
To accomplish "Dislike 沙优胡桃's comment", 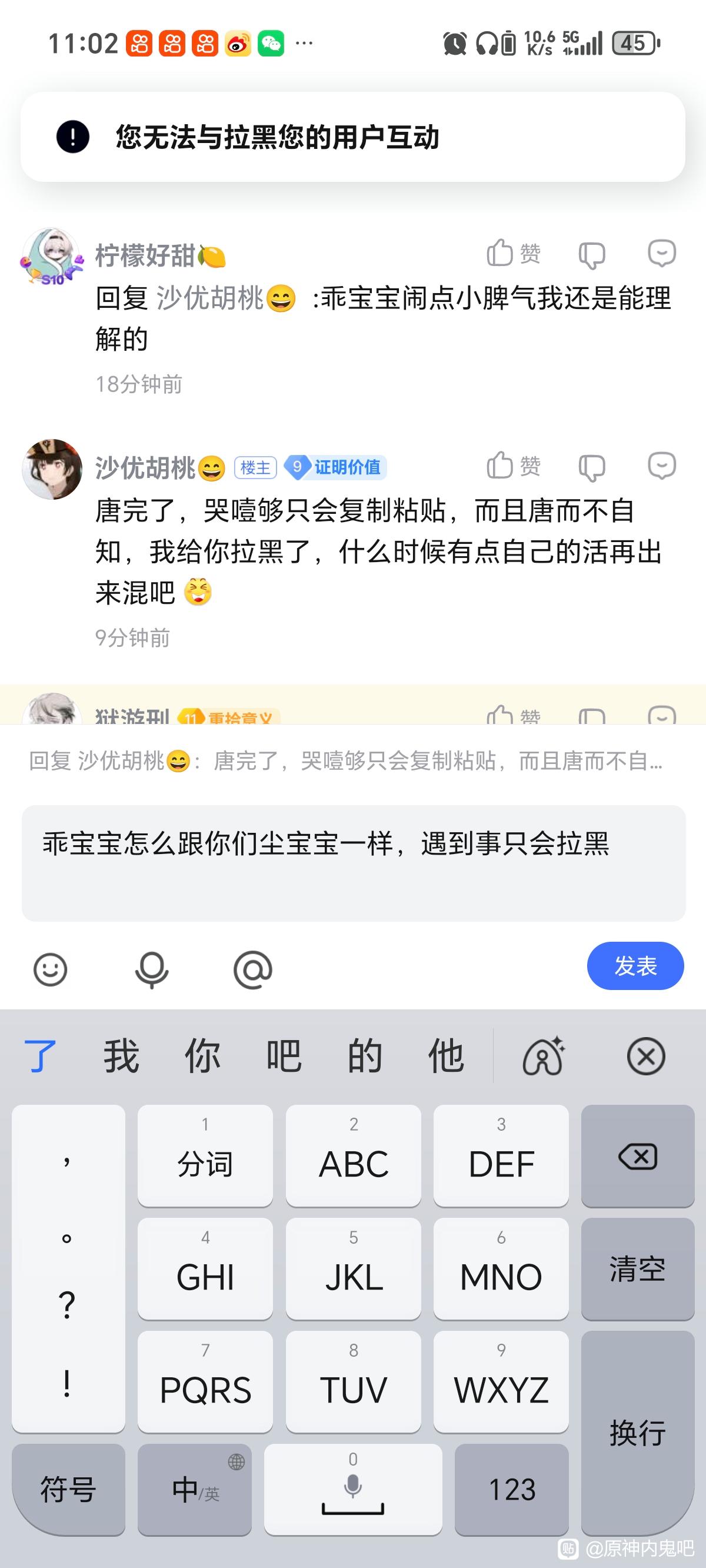I will pos(592,467).
